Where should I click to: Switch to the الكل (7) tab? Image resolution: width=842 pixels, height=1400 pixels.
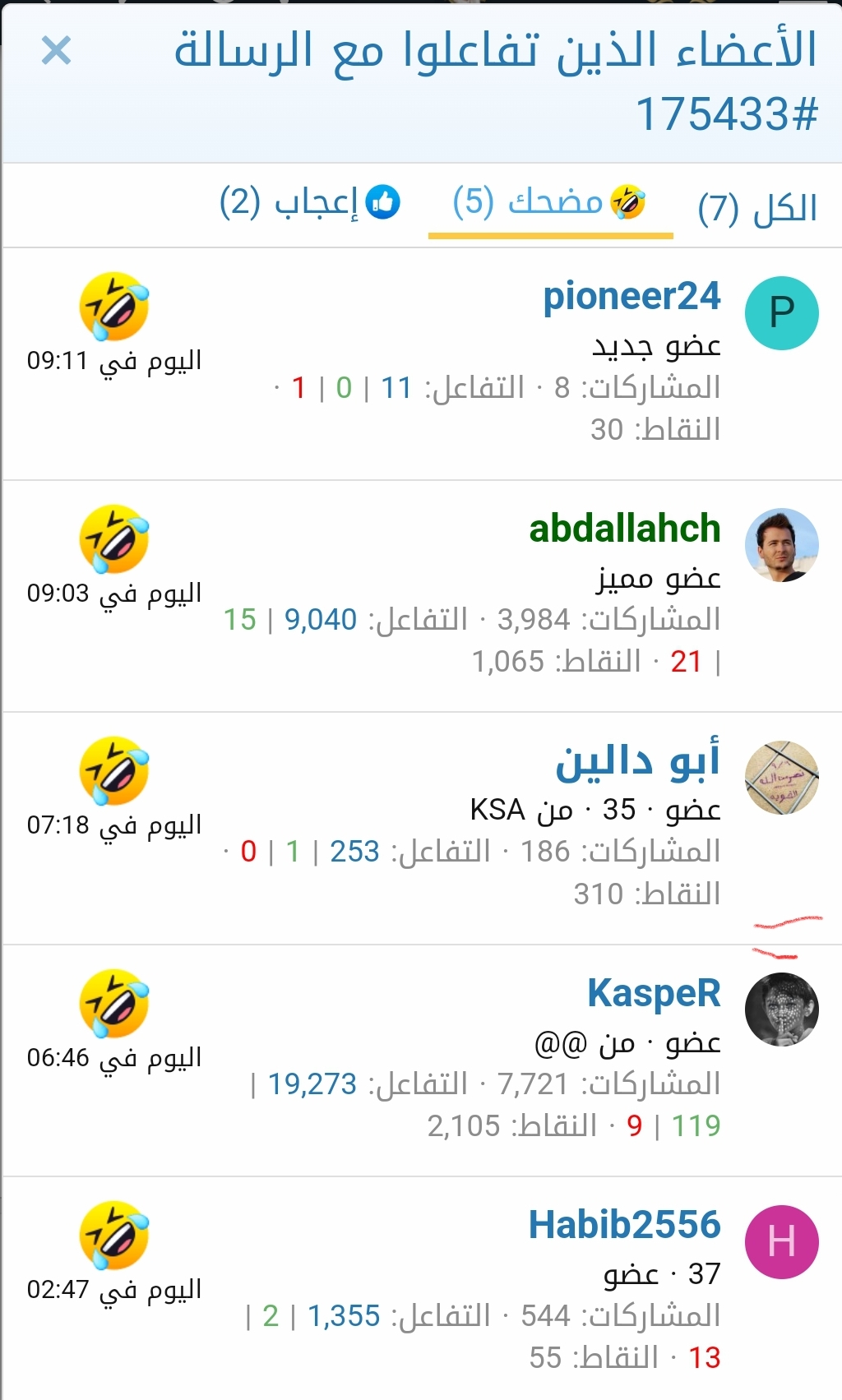[757, 208]
